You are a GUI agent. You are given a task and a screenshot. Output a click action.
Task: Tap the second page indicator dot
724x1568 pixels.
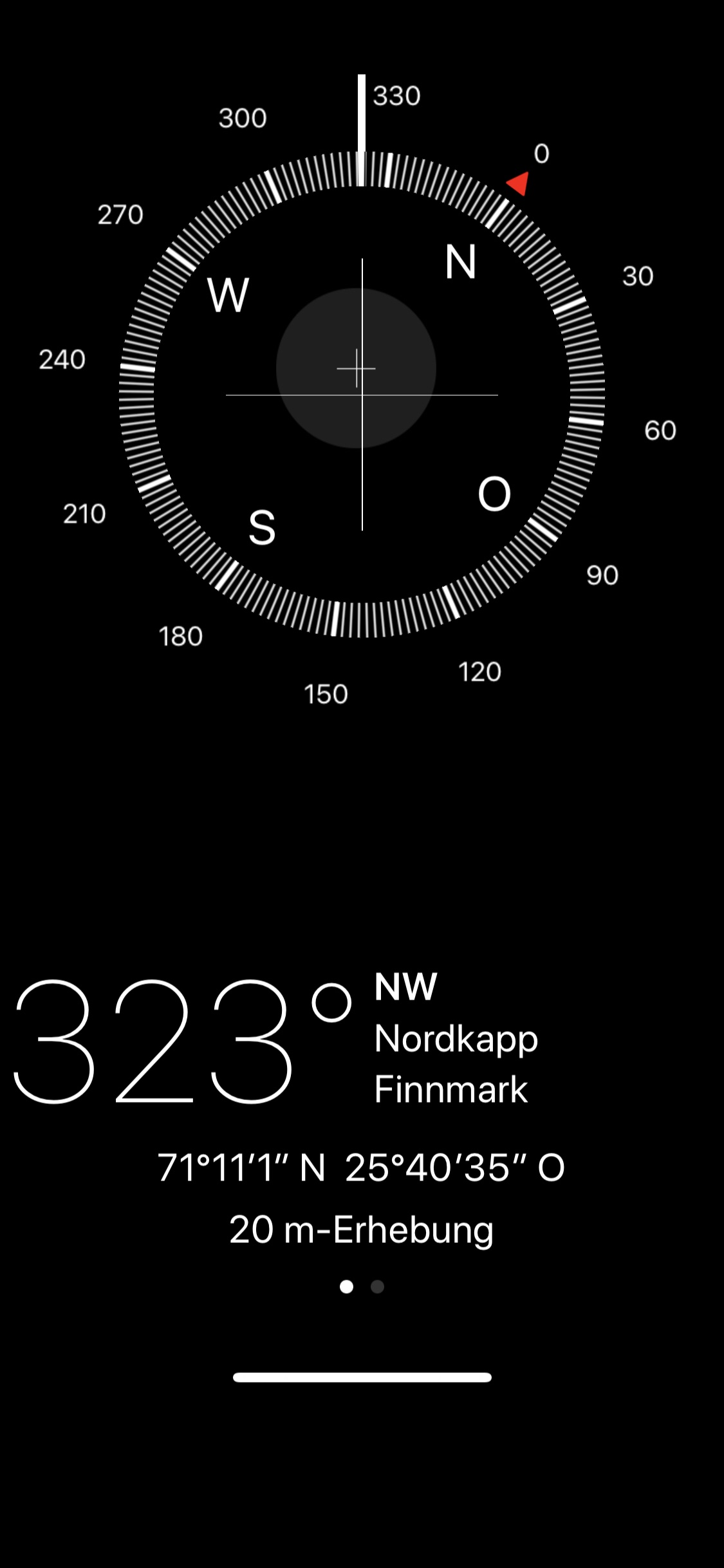click(378, 1287)
